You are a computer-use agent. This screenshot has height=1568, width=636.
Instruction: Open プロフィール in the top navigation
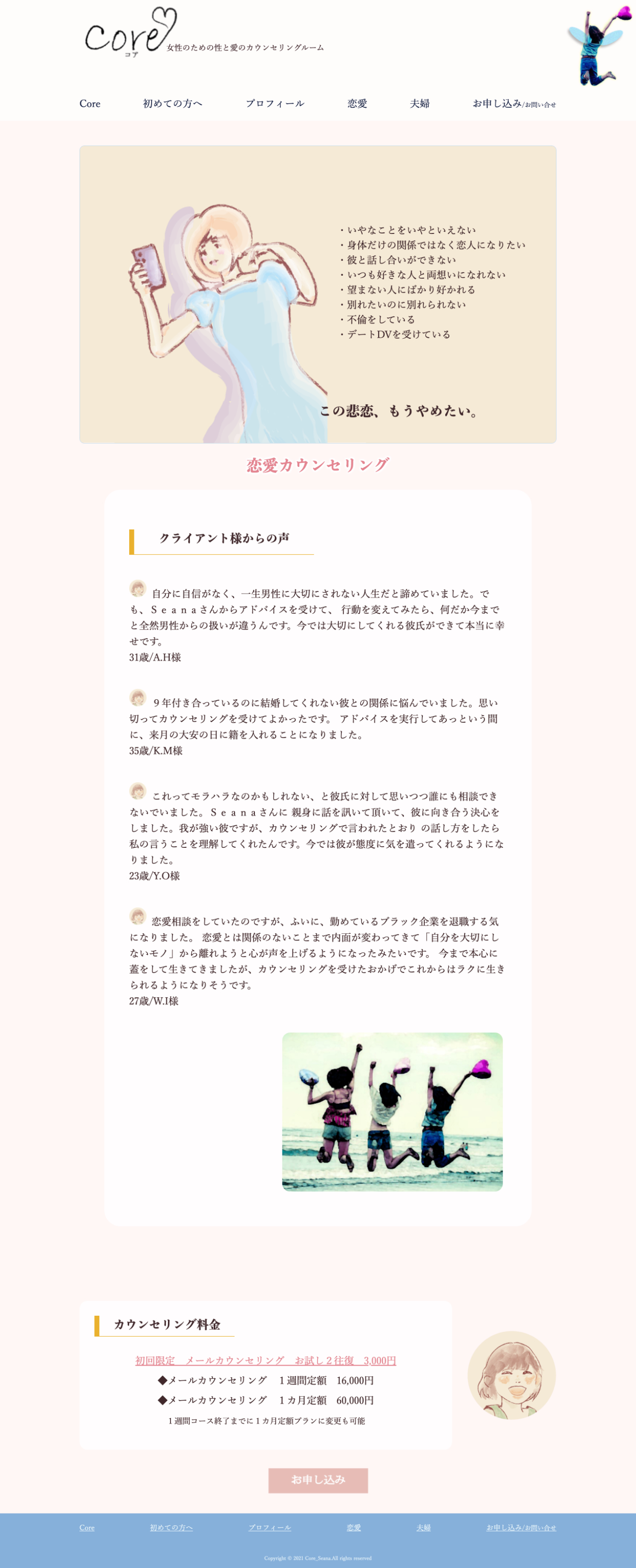point(275,103)
